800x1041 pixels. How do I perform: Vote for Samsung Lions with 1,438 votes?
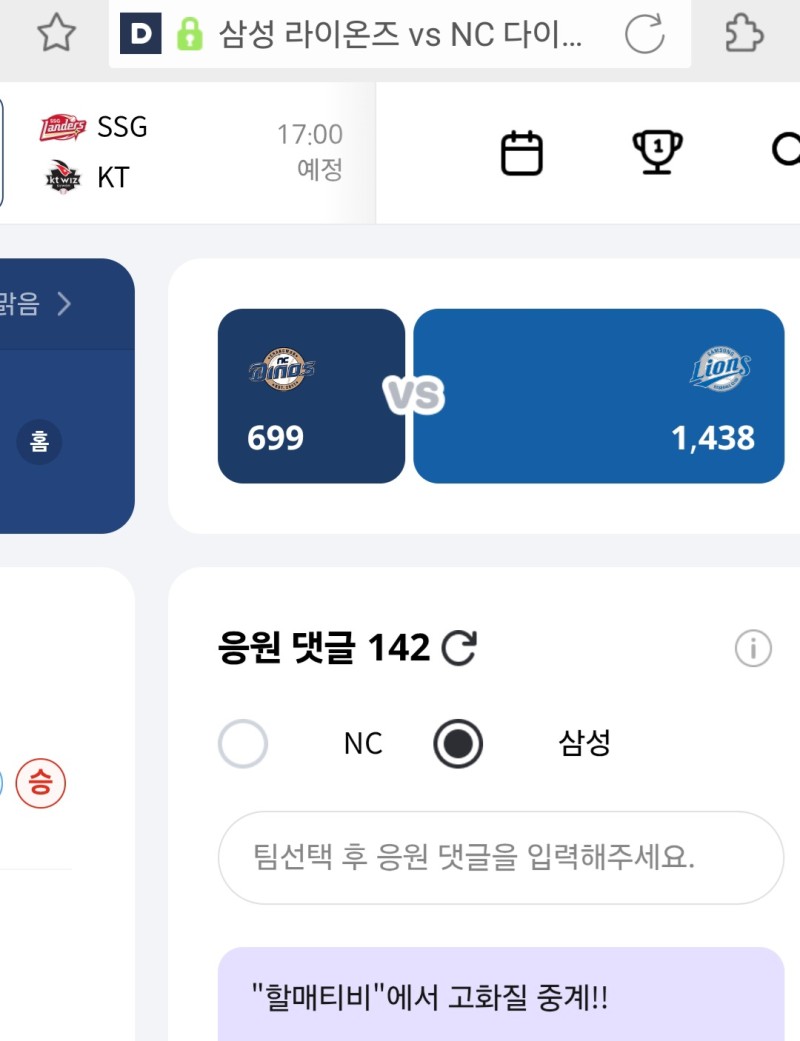[x=598, y=396]
